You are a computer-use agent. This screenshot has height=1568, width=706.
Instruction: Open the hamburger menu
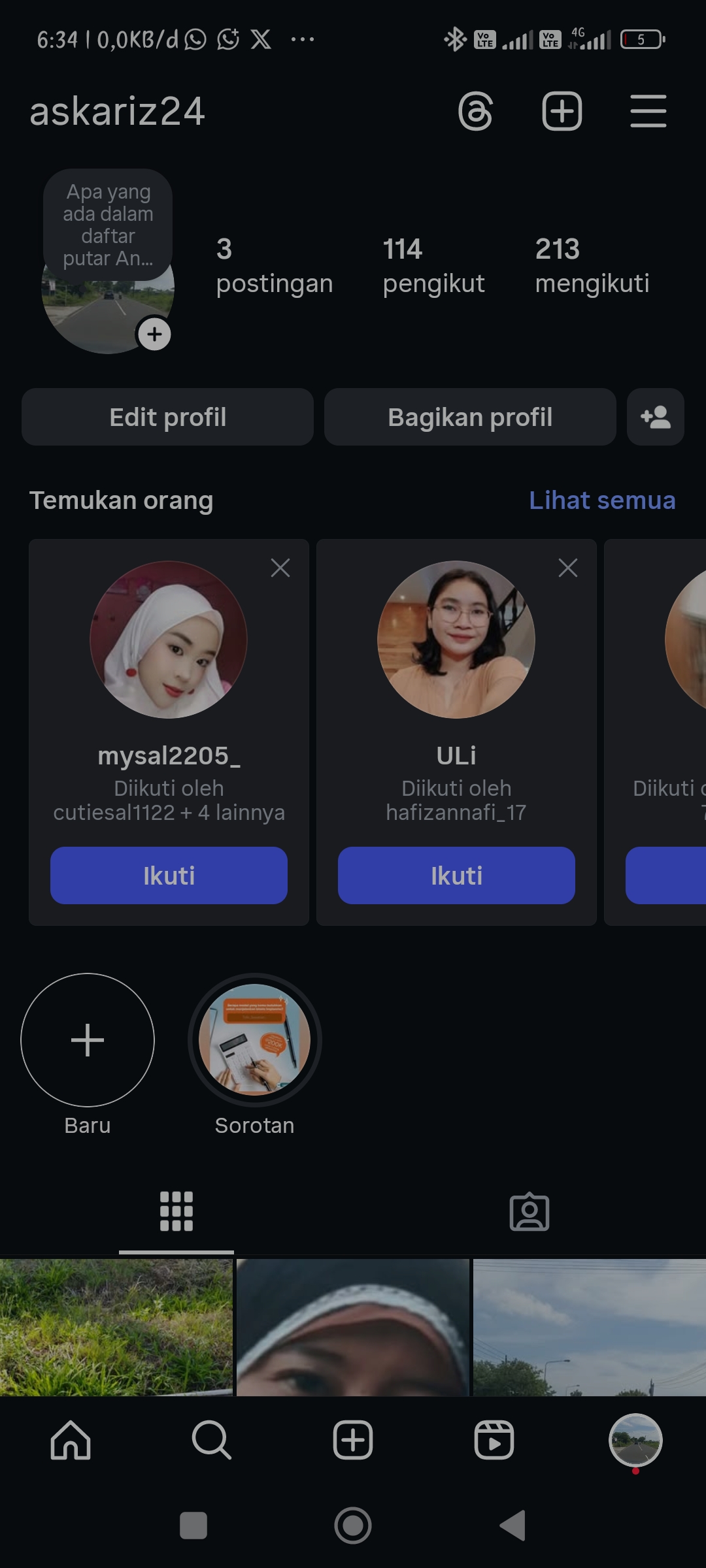point(648,111)
